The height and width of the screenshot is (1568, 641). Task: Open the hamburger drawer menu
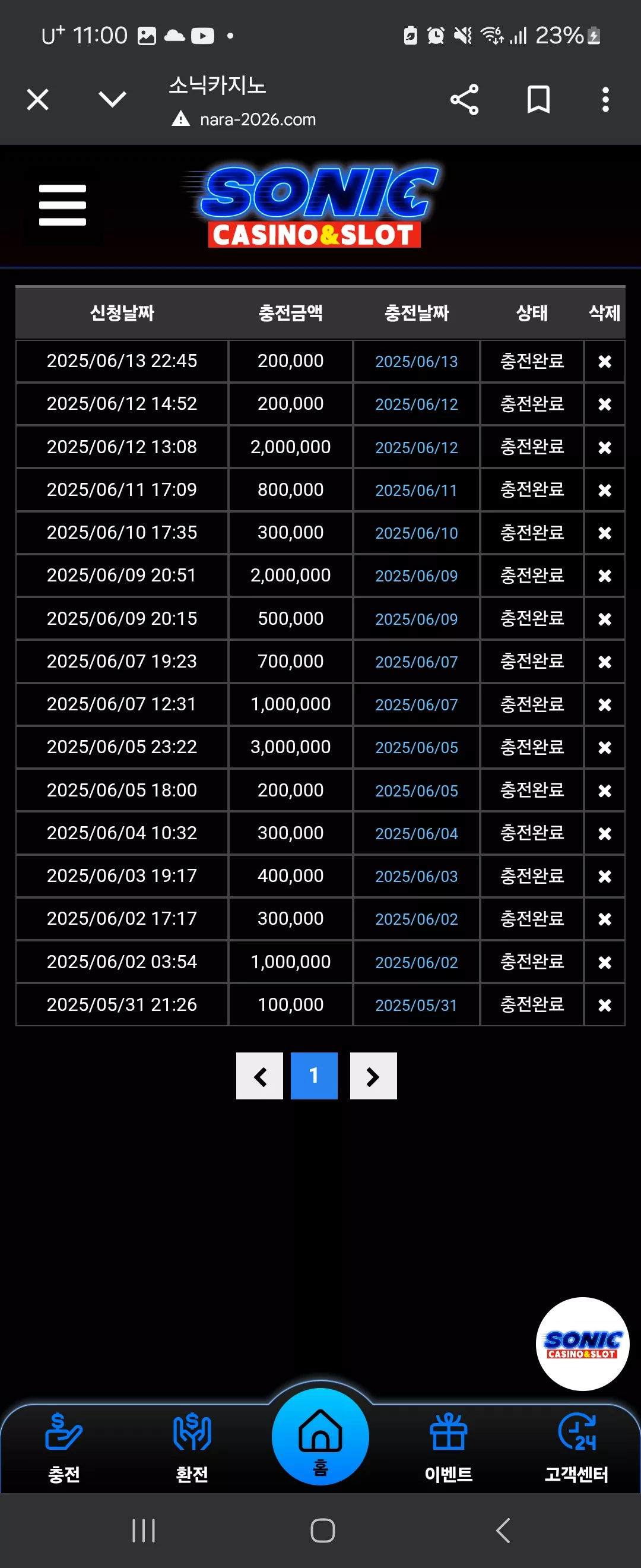[x=63, y=205]
